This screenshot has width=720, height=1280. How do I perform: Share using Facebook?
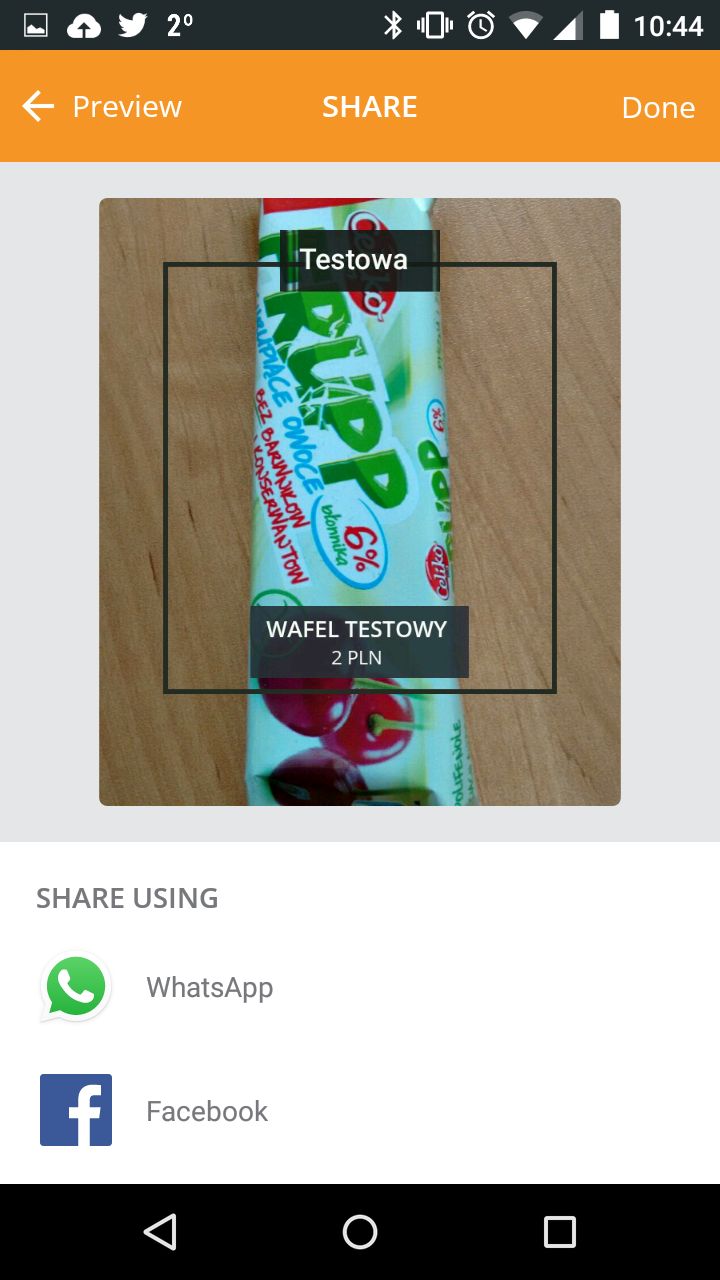click(x=360, y=1111)
